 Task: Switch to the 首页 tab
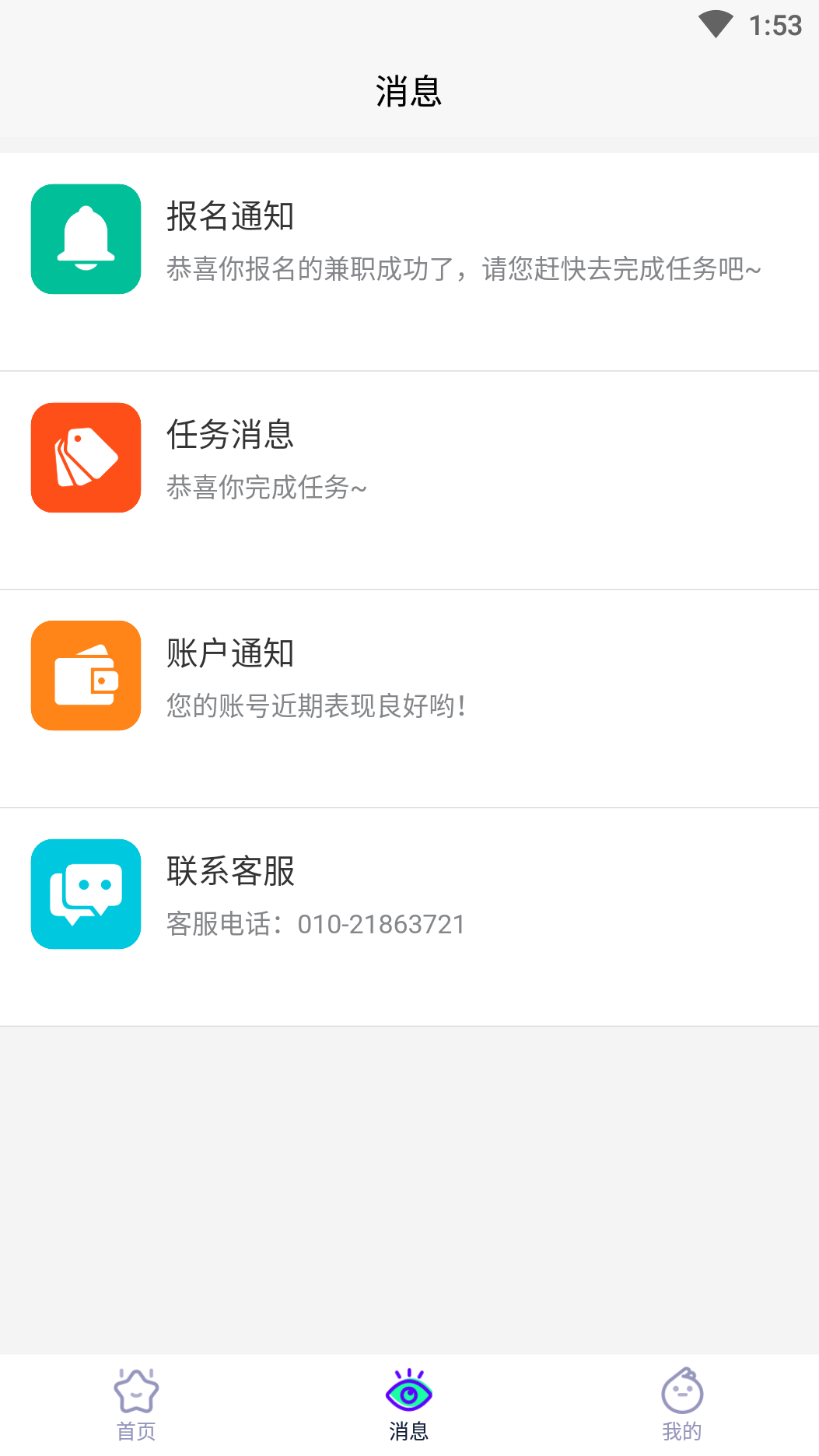137,1408
